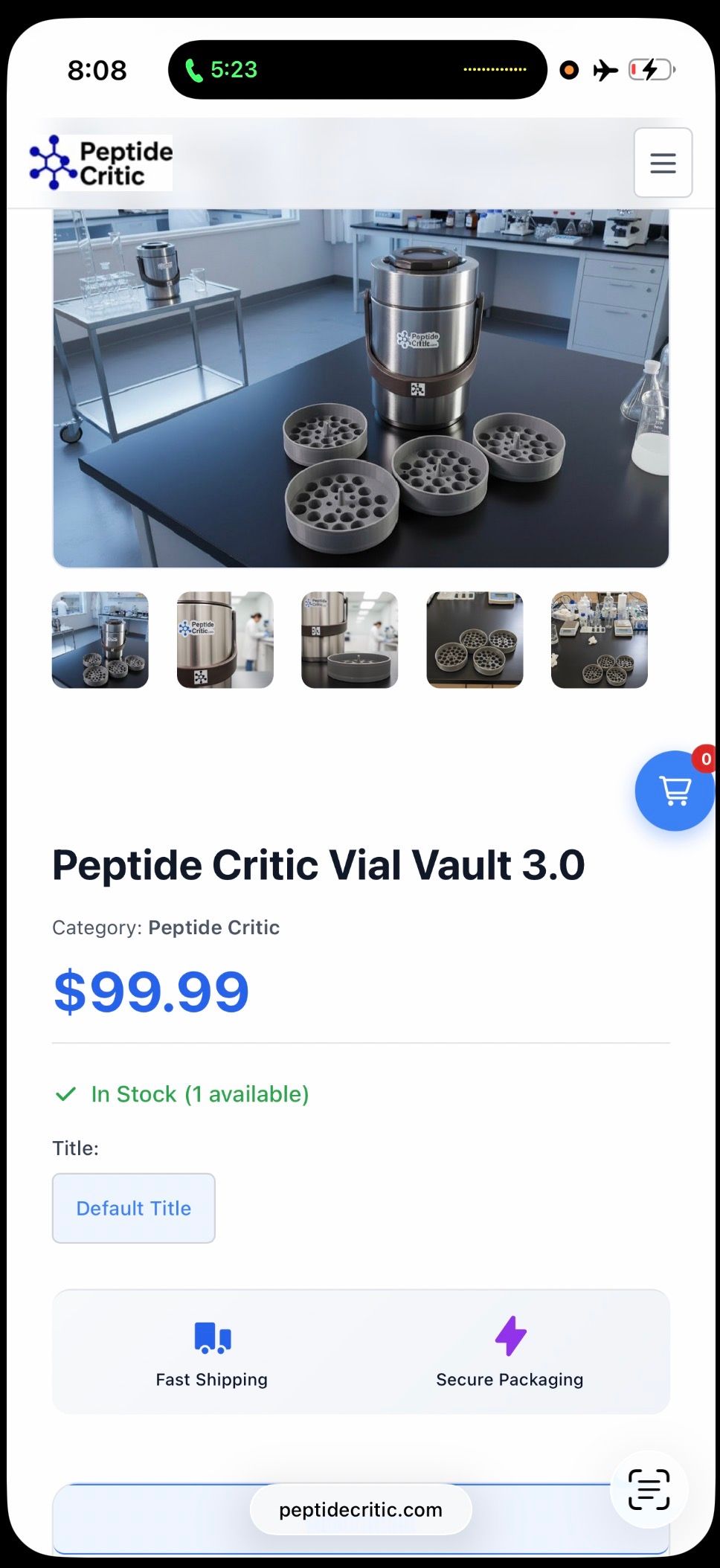
Task: Enlarge the main Vial Vault product image
Action: (x=361, y=387)
